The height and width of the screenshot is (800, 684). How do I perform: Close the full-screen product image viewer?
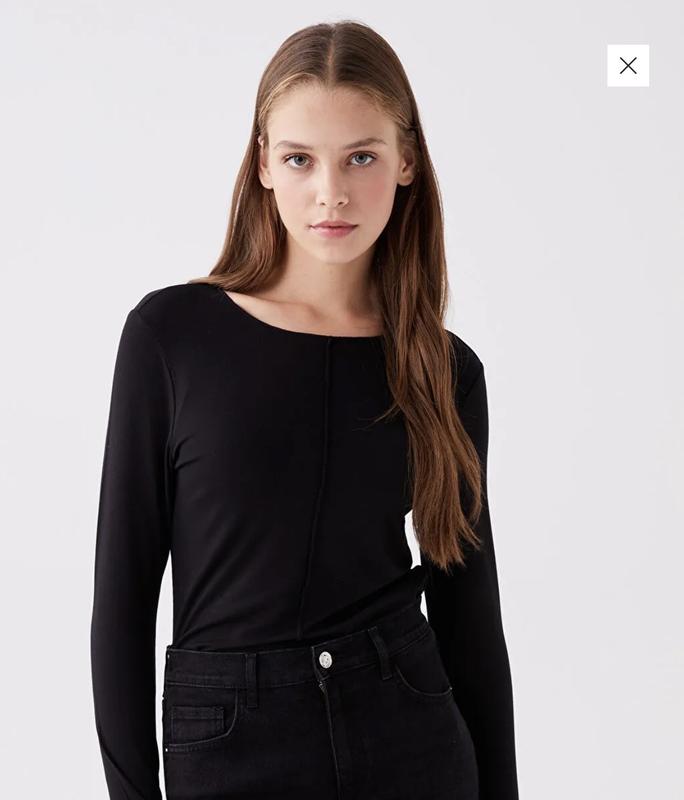click(628, 66)
